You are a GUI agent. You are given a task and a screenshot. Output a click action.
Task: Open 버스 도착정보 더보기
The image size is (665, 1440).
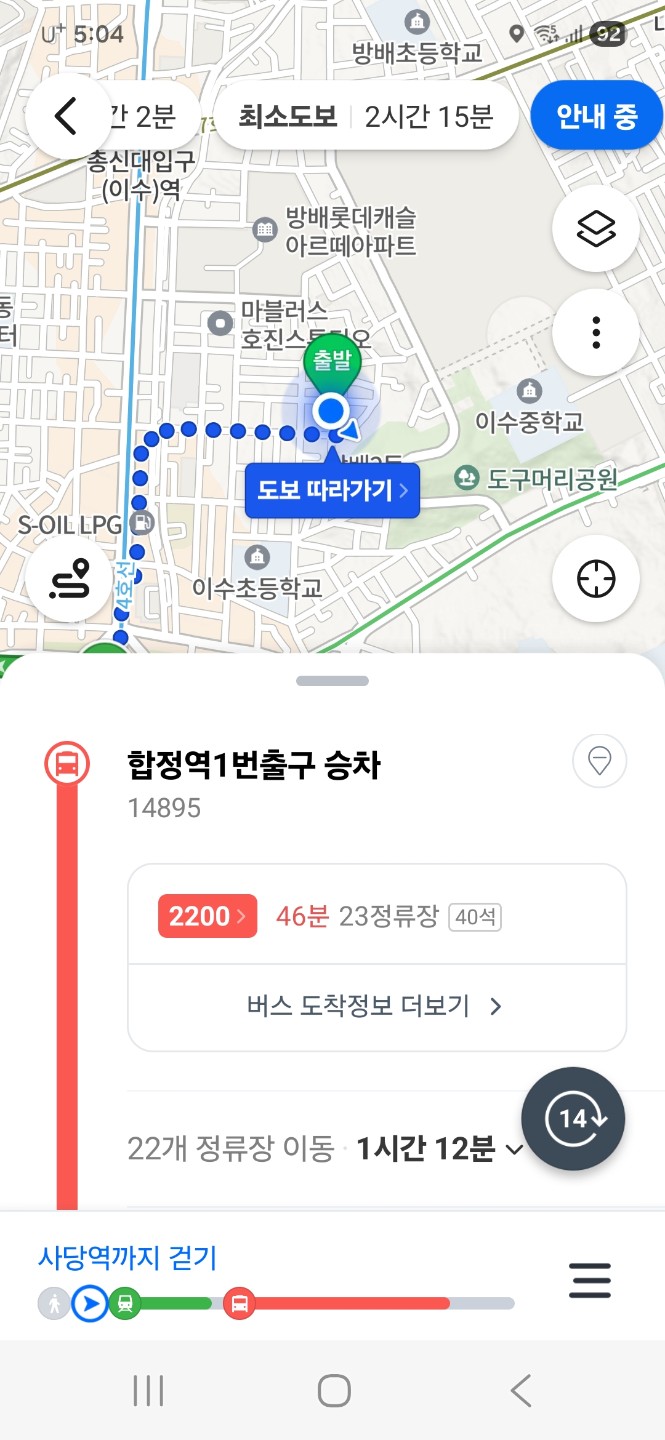376,1006
